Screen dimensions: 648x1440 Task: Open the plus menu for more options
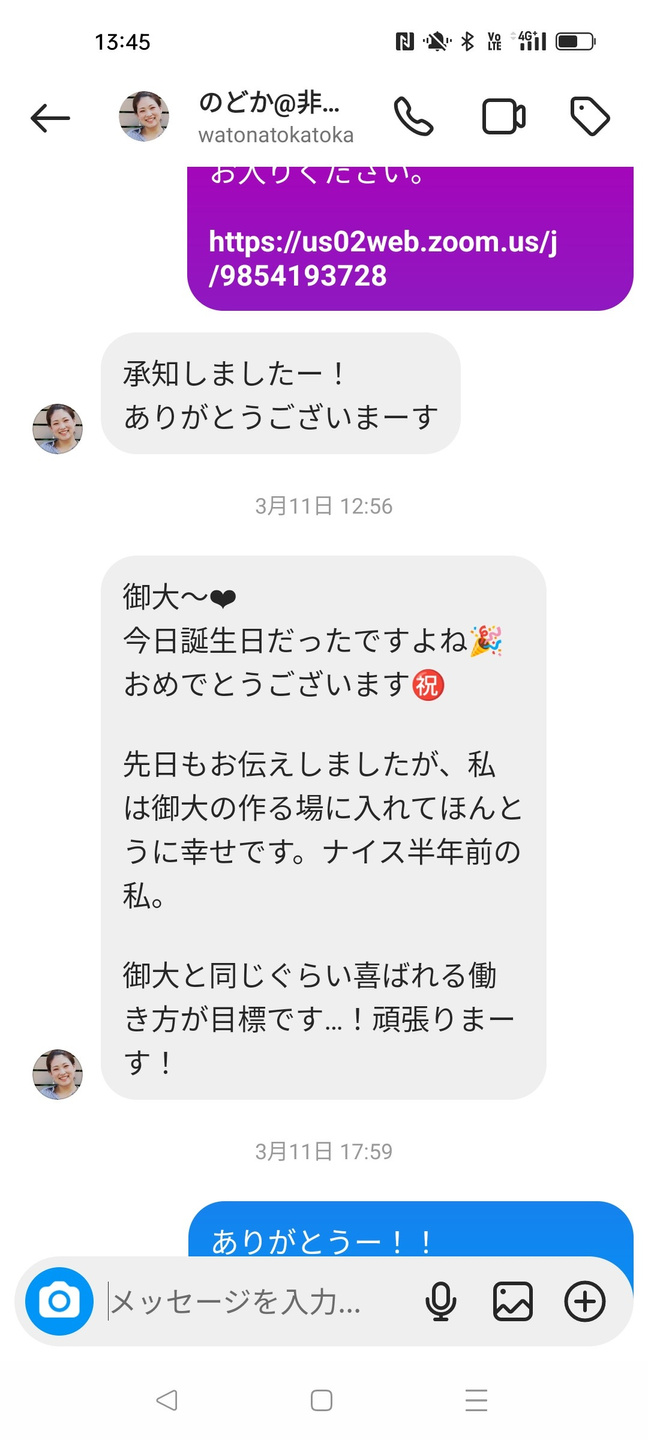[585, 1301]
